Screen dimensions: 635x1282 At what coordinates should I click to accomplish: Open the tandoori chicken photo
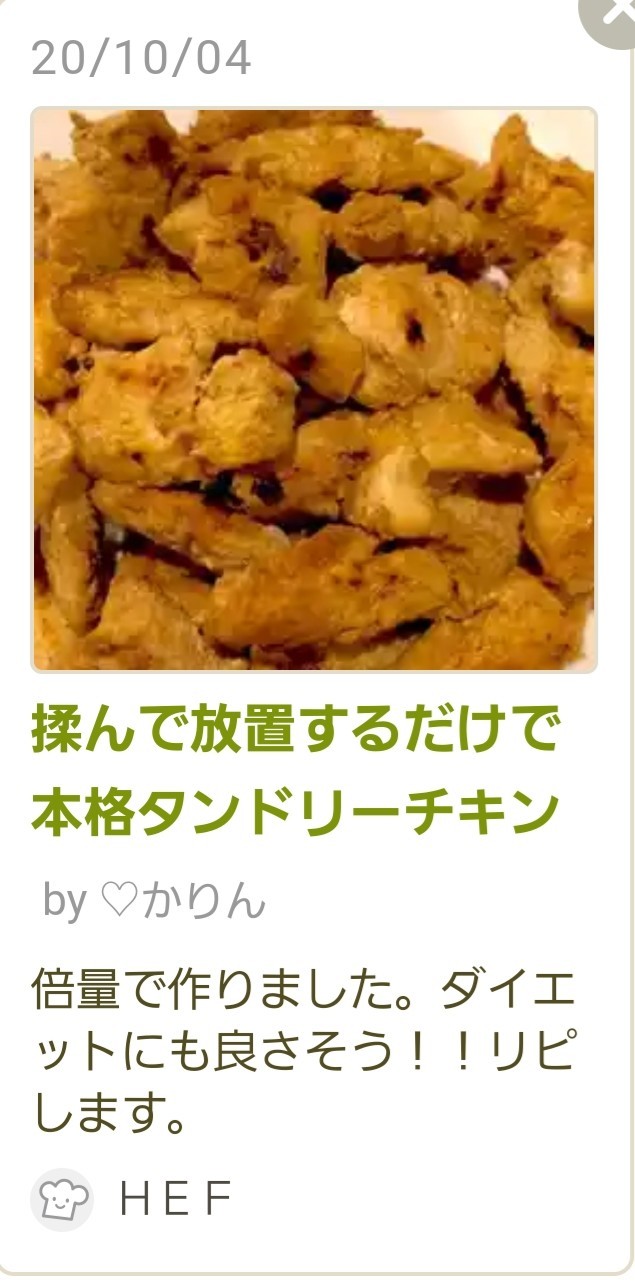tap(314, 389)
